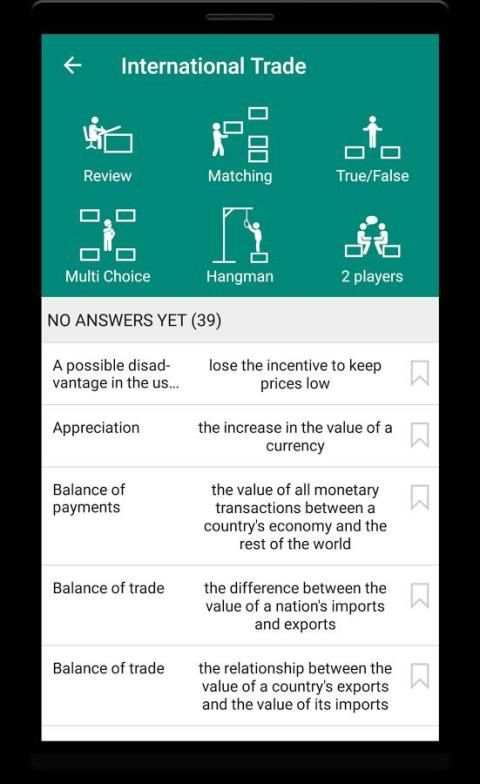This screenshot has height=784, width=480.
Task: Go back from International Trade
Action: click(73, 66)
